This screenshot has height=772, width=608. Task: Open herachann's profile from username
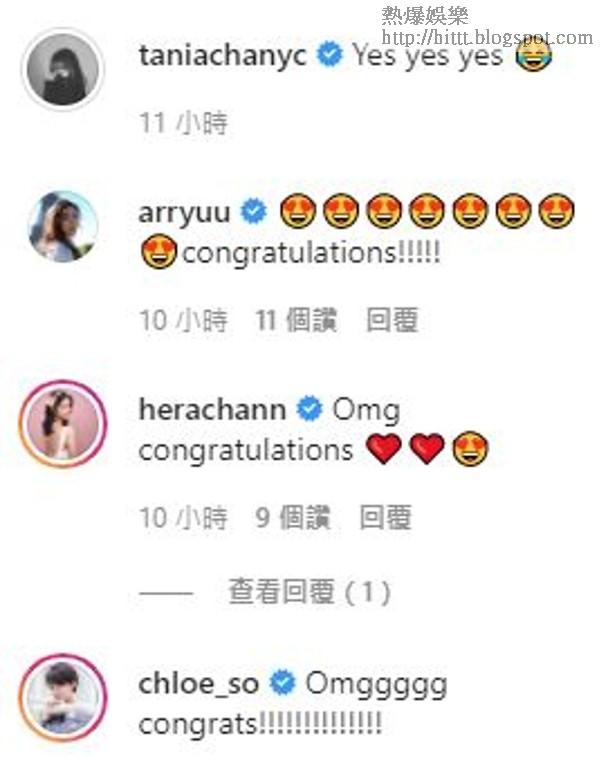pyautogui.click(x=212, y=410)
